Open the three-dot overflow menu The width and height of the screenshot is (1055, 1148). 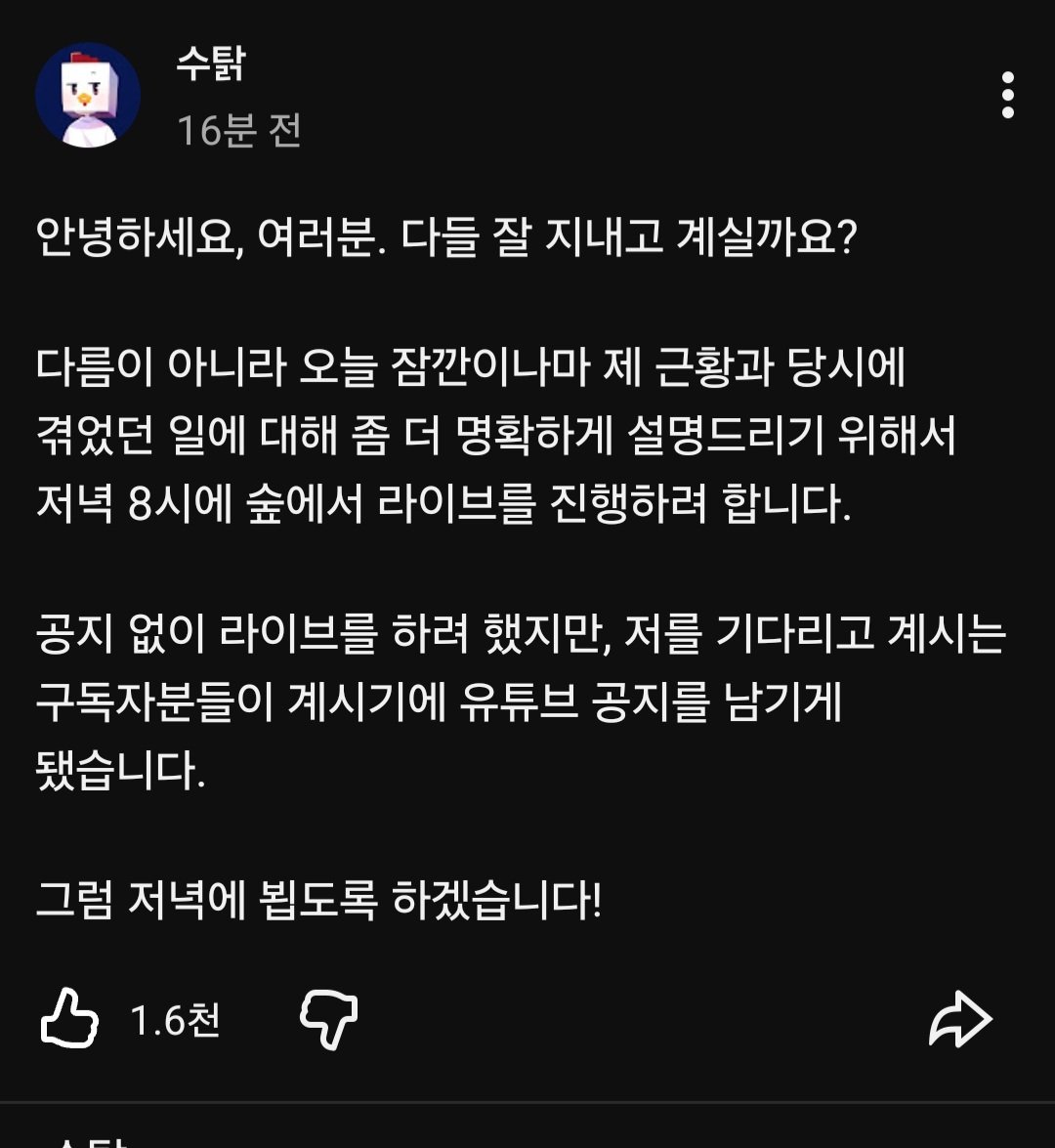[1007, 95]
